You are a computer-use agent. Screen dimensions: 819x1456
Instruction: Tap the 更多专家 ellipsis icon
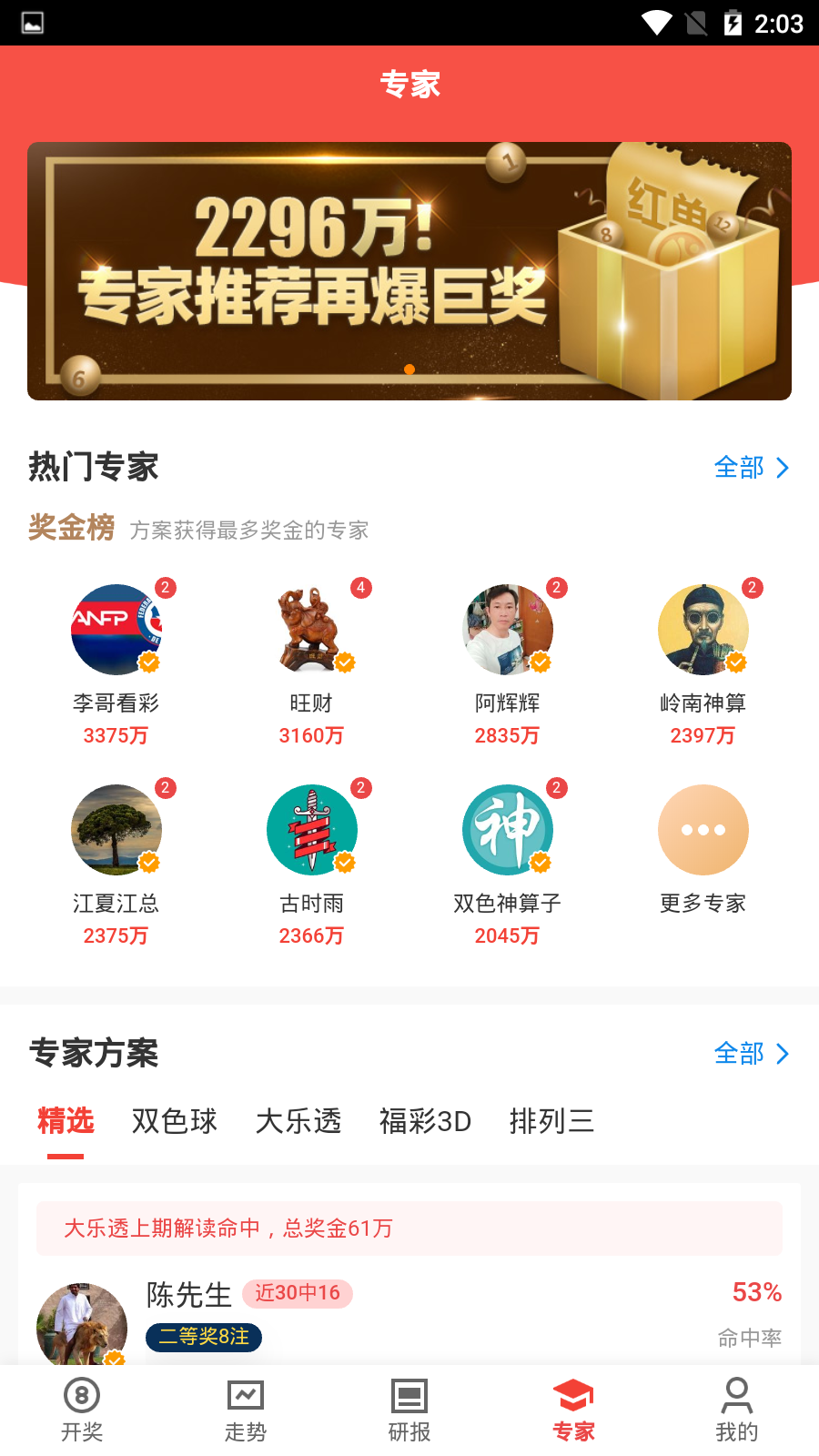(x=703, y=830)
